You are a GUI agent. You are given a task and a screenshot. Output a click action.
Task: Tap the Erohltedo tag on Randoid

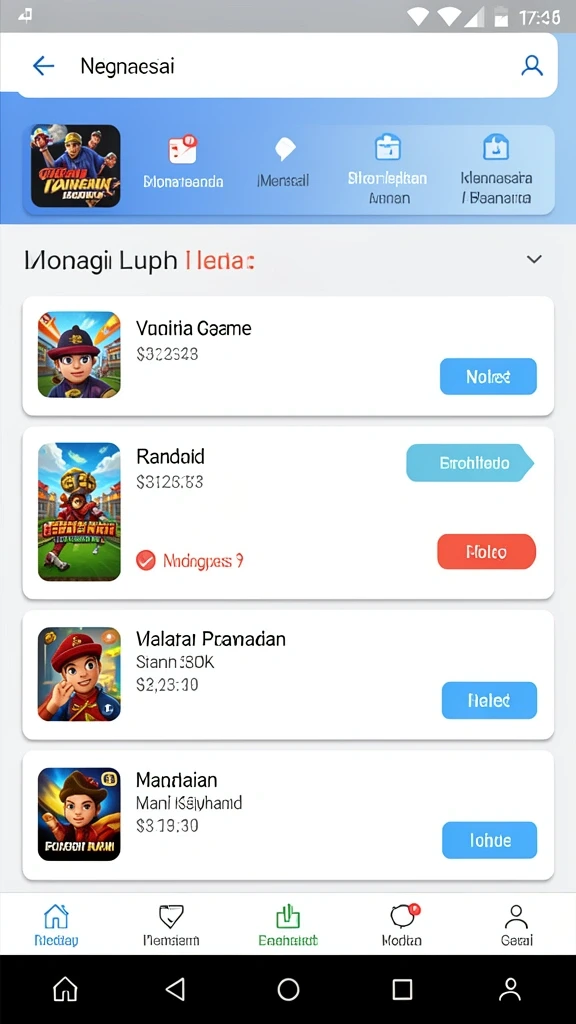point(470,463)
